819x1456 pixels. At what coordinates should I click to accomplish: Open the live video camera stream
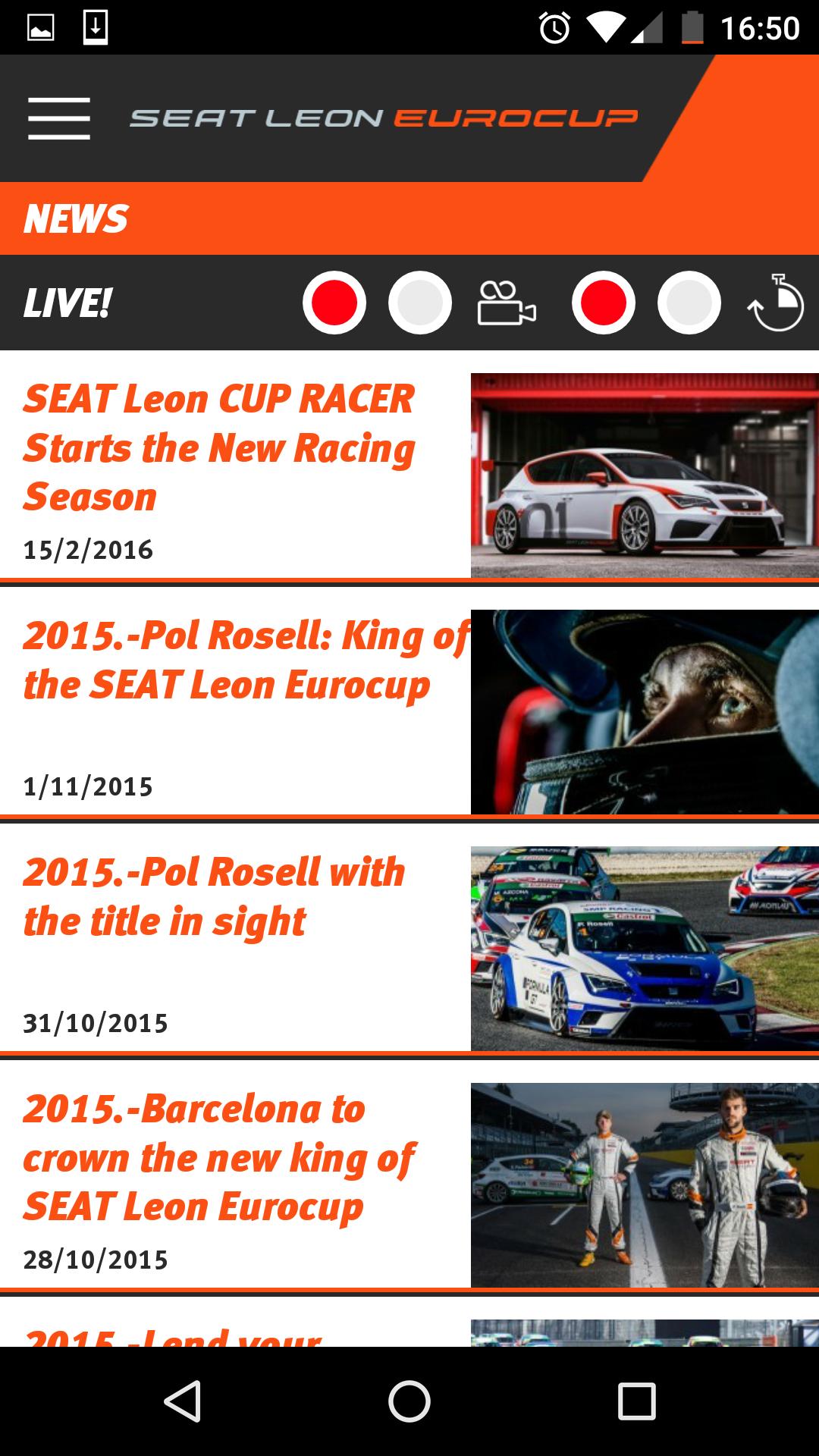coord(508,303)
